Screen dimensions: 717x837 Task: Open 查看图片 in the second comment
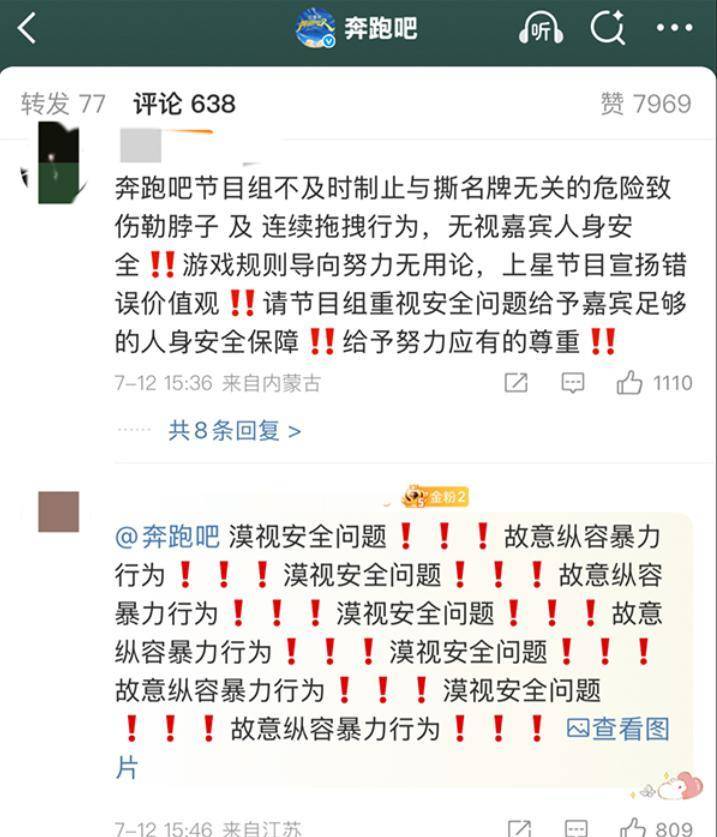[617, 729]
